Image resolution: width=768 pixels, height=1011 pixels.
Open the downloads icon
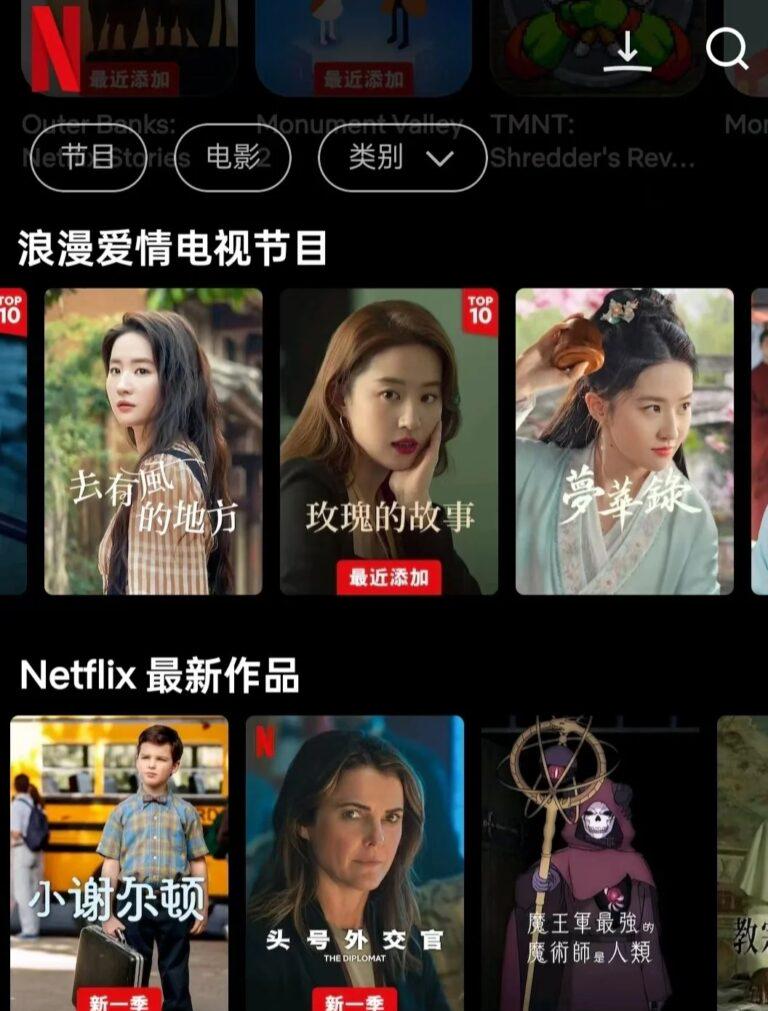coord(627,51)
